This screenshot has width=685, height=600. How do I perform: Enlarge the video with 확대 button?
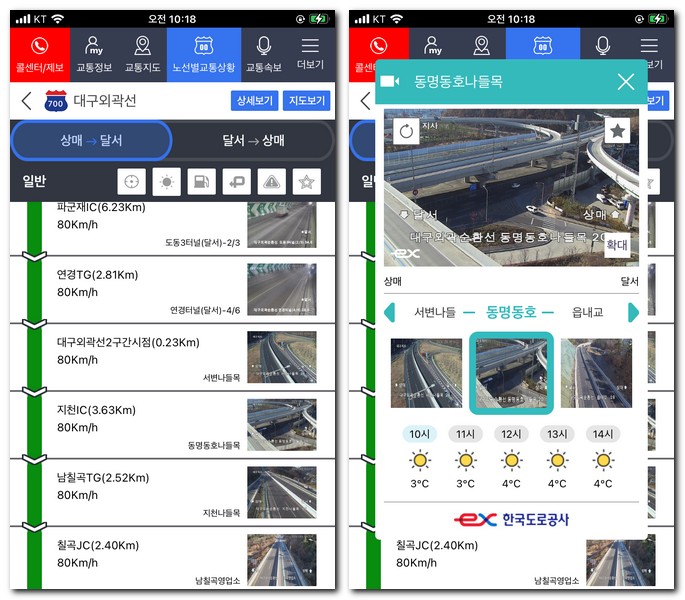point(617,245)
